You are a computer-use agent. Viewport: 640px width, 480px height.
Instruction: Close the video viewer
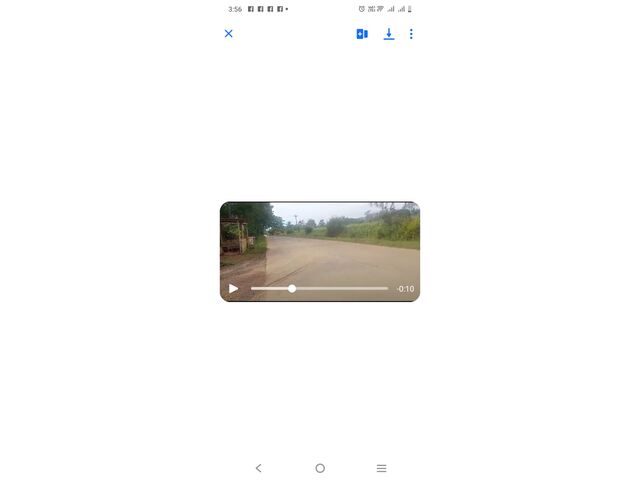228,34
